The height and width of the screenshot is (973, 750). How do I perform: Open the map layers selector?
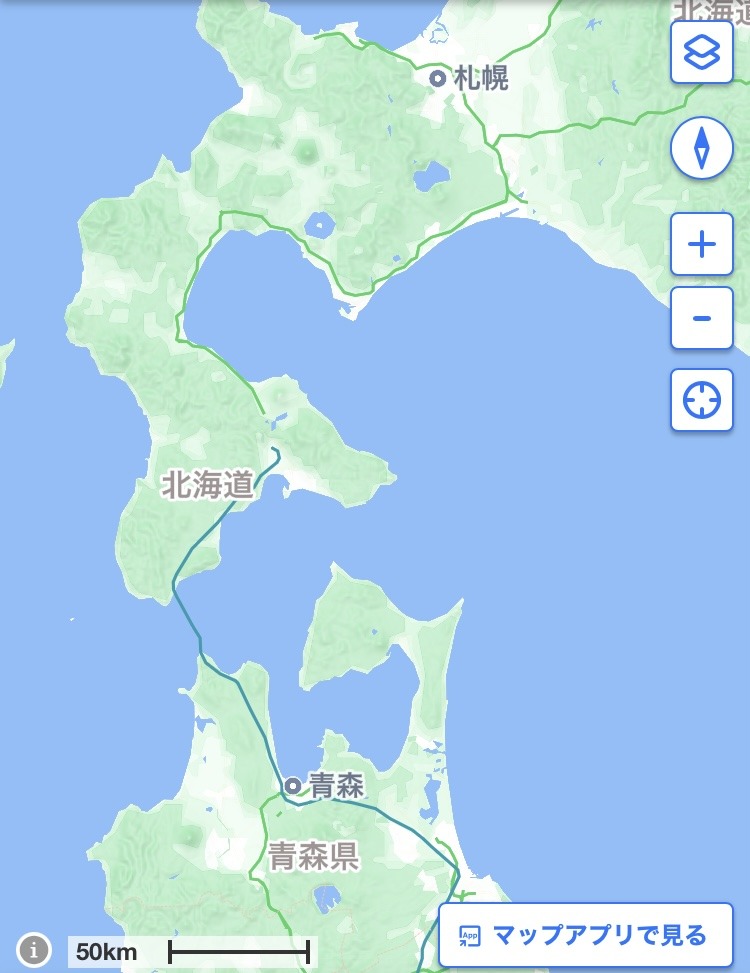[702, 53]
